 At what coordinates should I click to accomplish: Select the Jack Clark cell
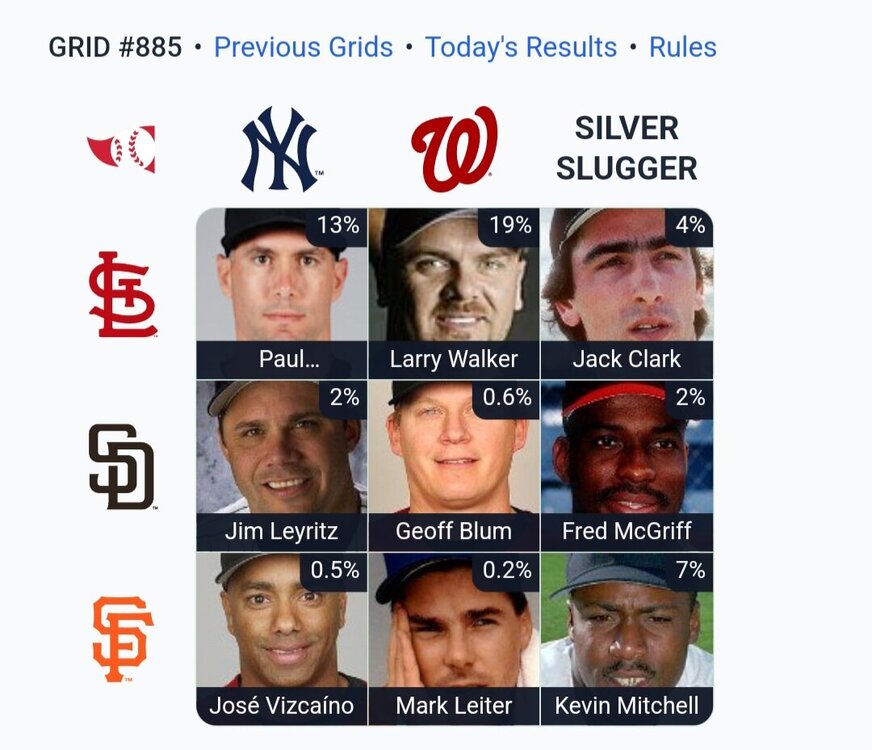click(x=626, y=293)
